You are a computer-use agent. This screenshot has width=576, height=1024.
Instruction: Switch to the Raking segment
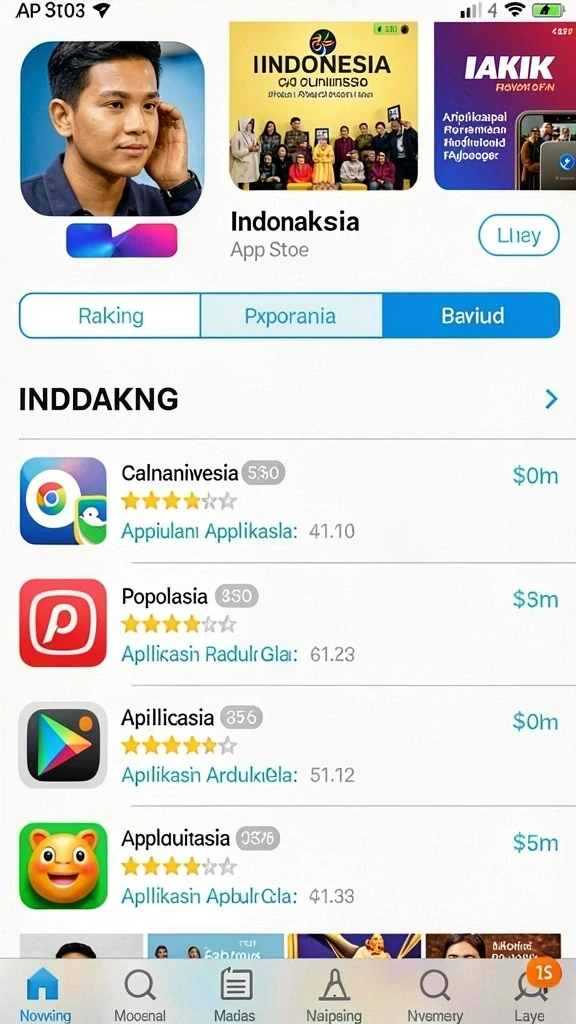point(110,315)
